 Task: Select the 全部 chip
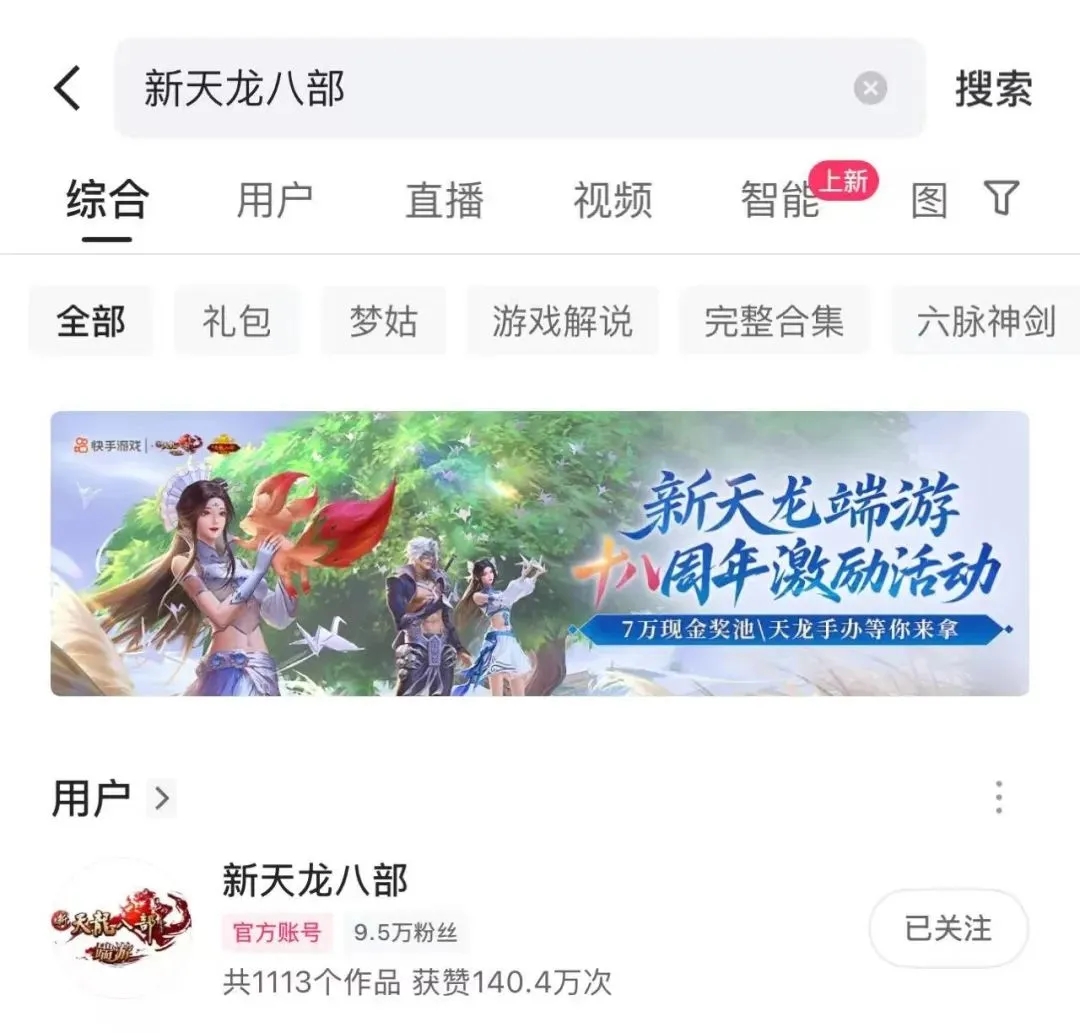(x=91, y=322)
